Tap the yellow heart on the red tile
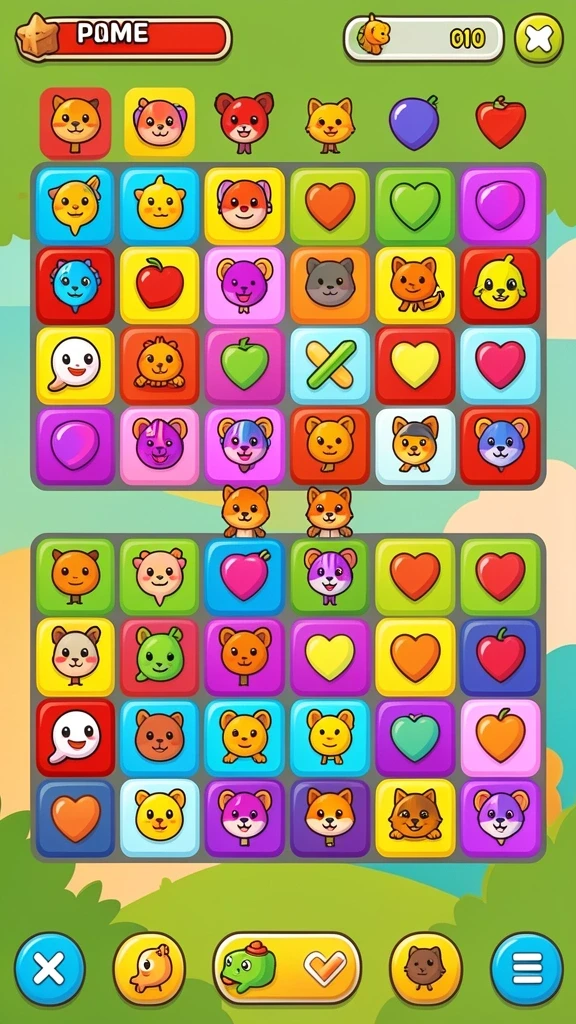 [x=415, y=365]
